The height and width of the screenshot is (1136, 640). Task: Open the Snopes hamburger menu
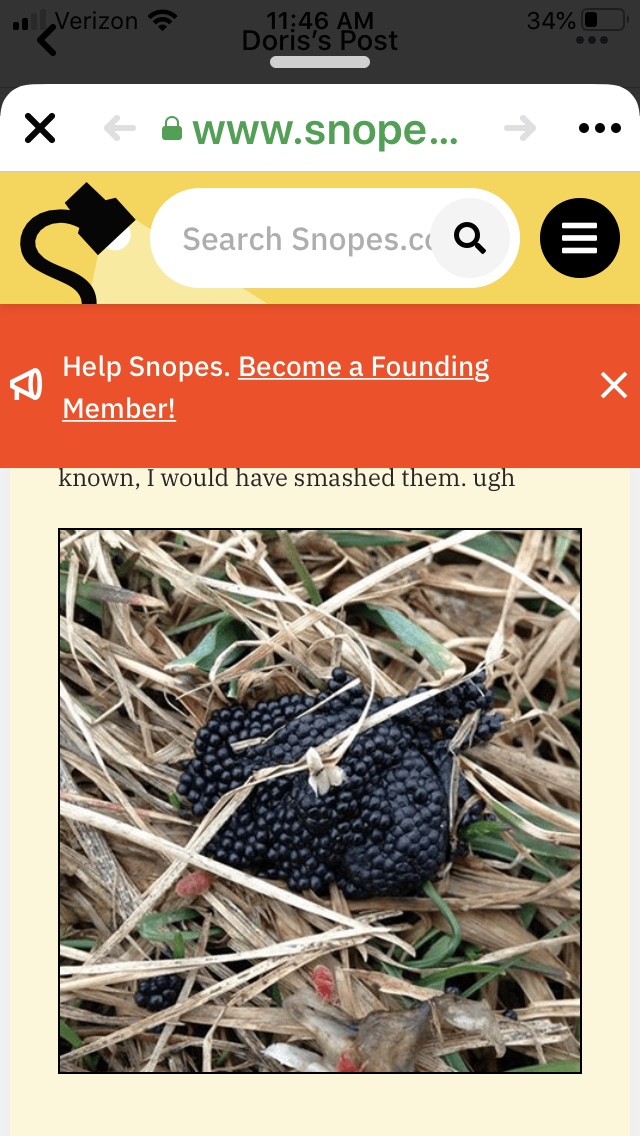coord(580,238)
